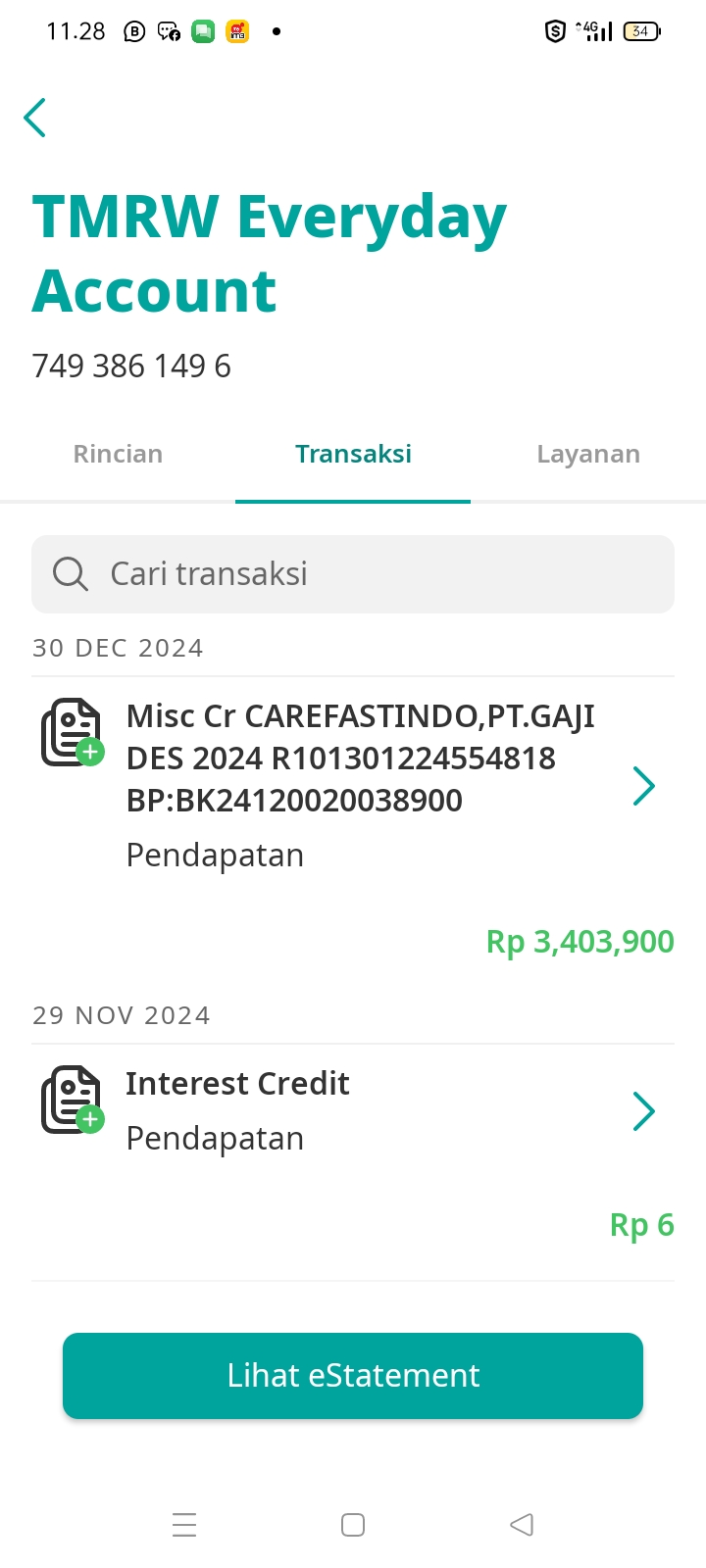Switch to the Rincian tab
The height and width of the screenshot is (1568, 706).
pos(118,454)
